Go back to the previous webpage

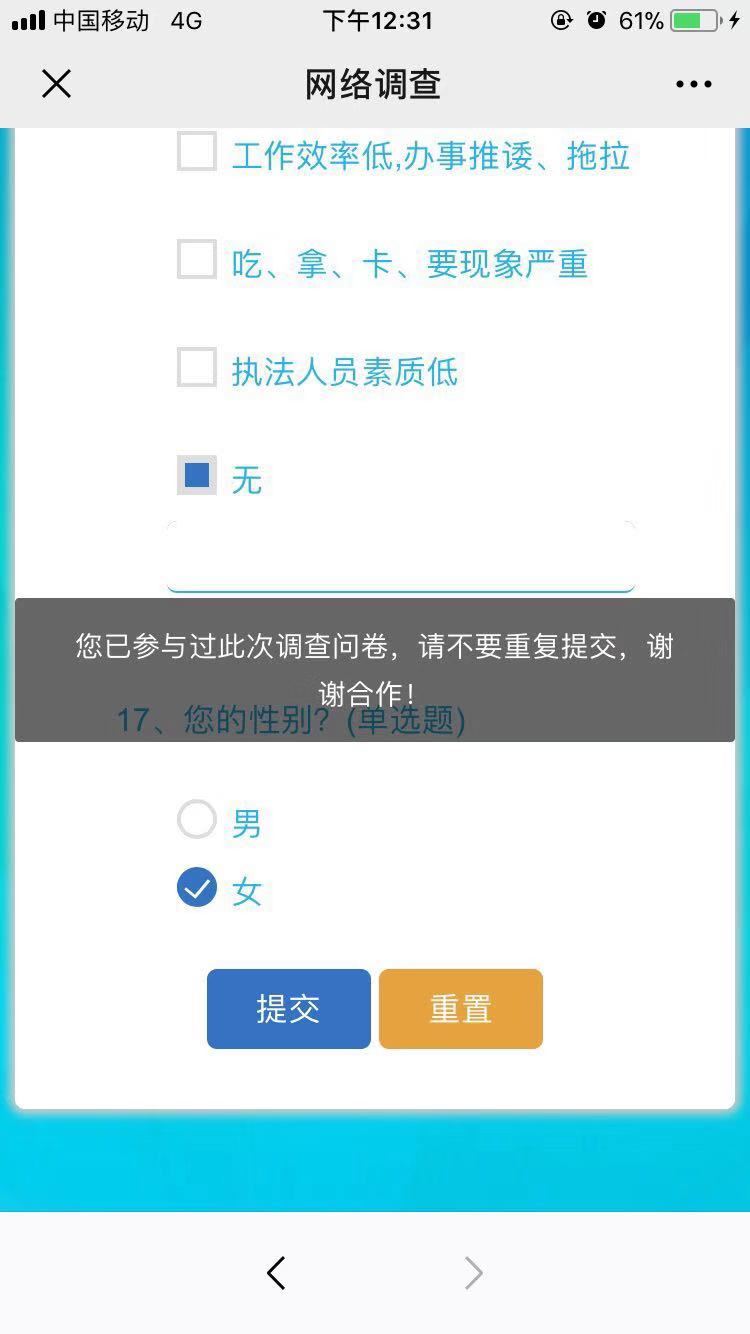tap(277, 1273)
